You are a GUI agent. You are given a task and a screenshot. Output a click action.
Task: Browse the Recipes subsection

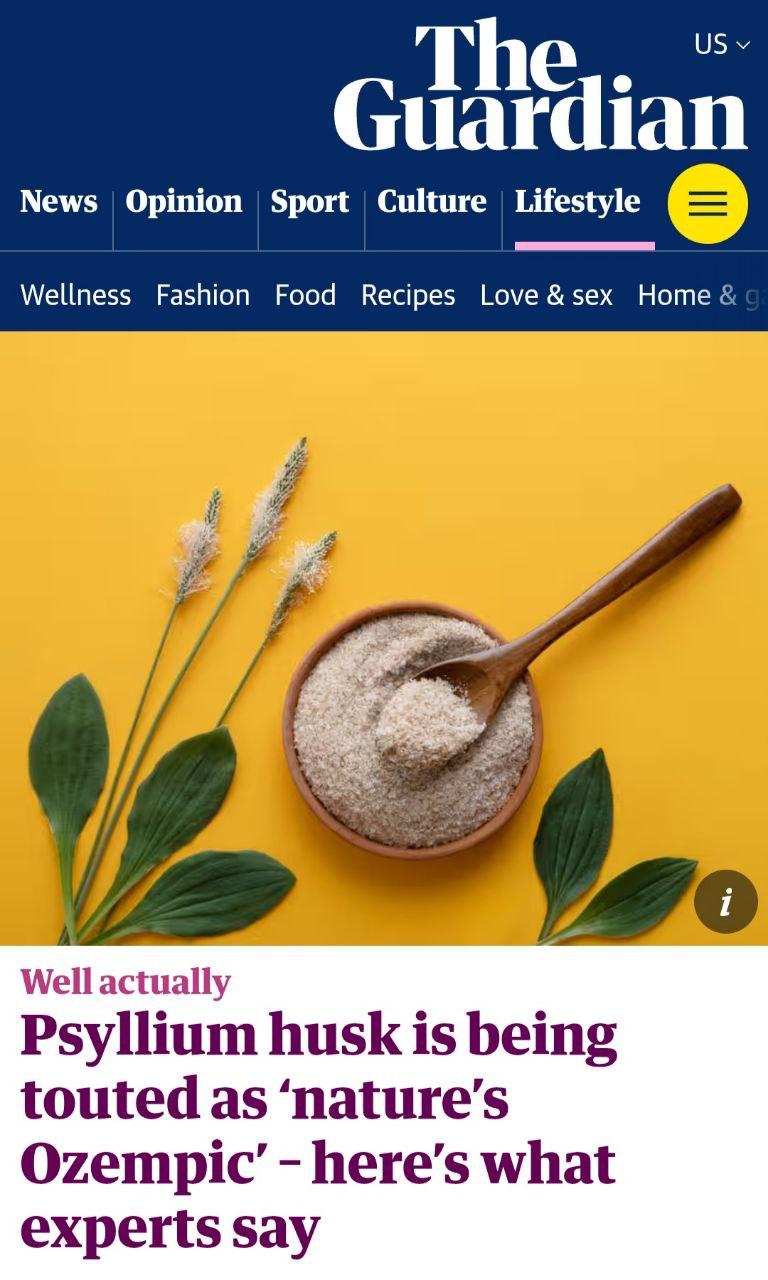(408, 295)
